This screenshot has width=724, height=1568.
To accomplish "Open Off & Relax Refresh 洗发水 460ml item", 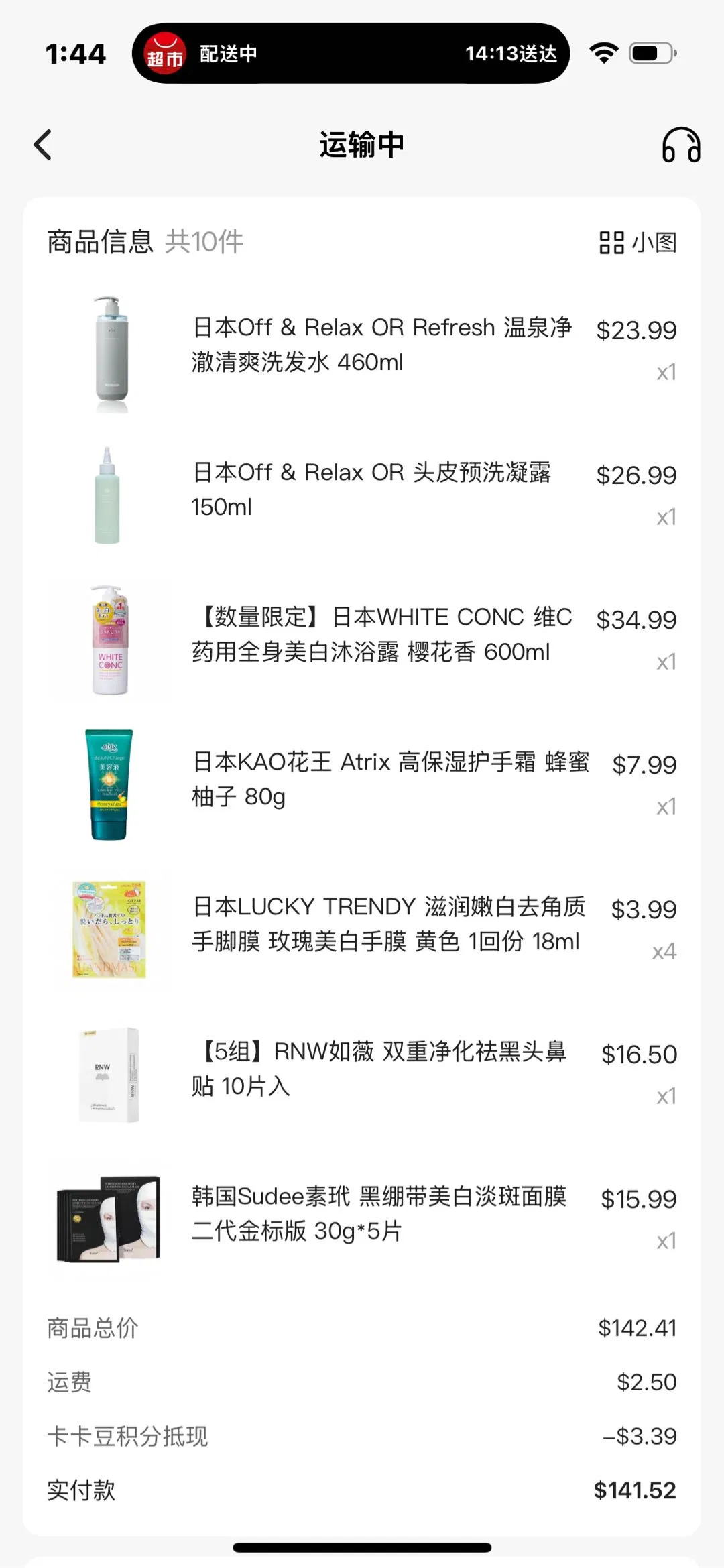I will pos(381,345).
